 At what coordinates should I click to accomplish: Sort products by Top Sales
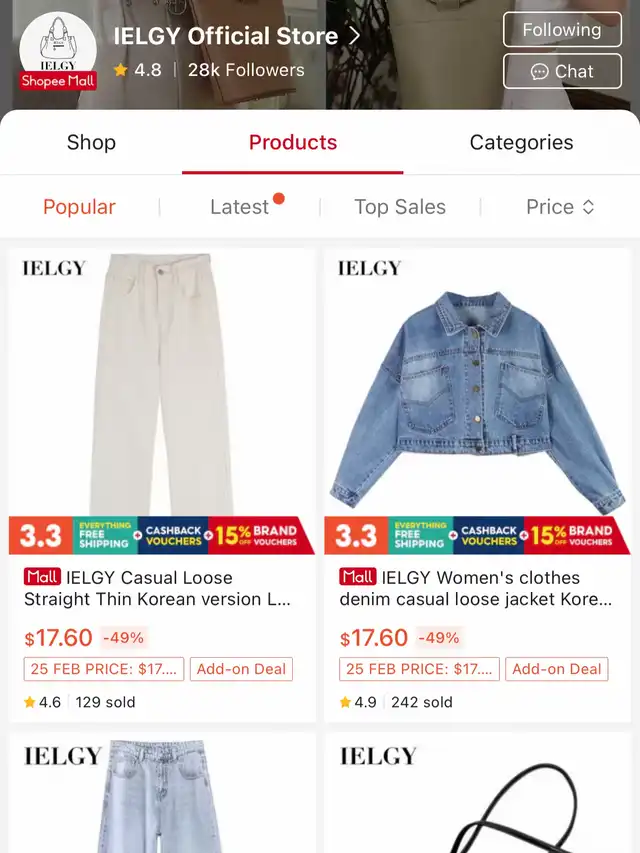pos(400,207)
